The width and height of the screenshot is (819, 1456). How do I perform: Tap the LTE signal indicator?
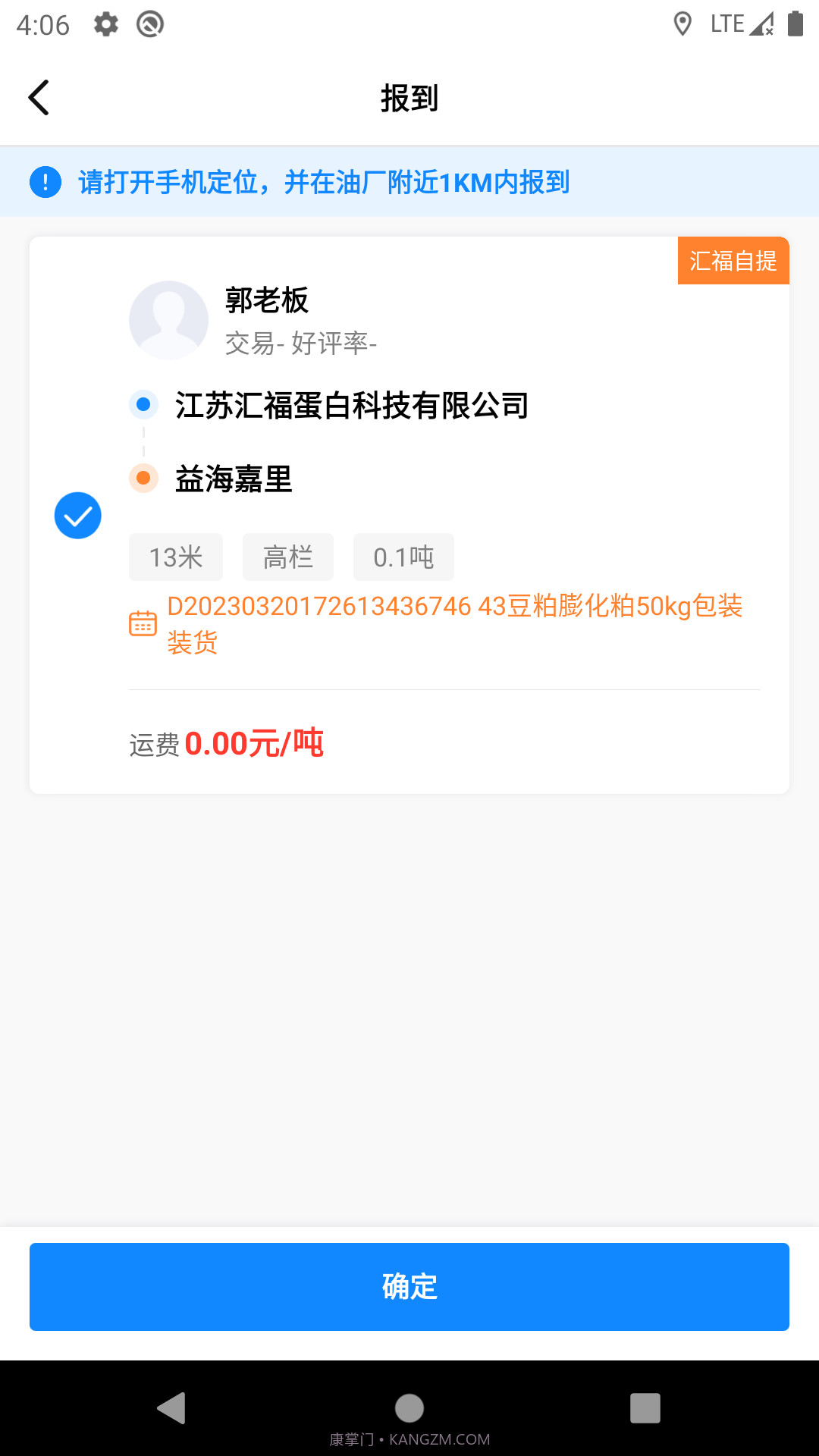726,23
